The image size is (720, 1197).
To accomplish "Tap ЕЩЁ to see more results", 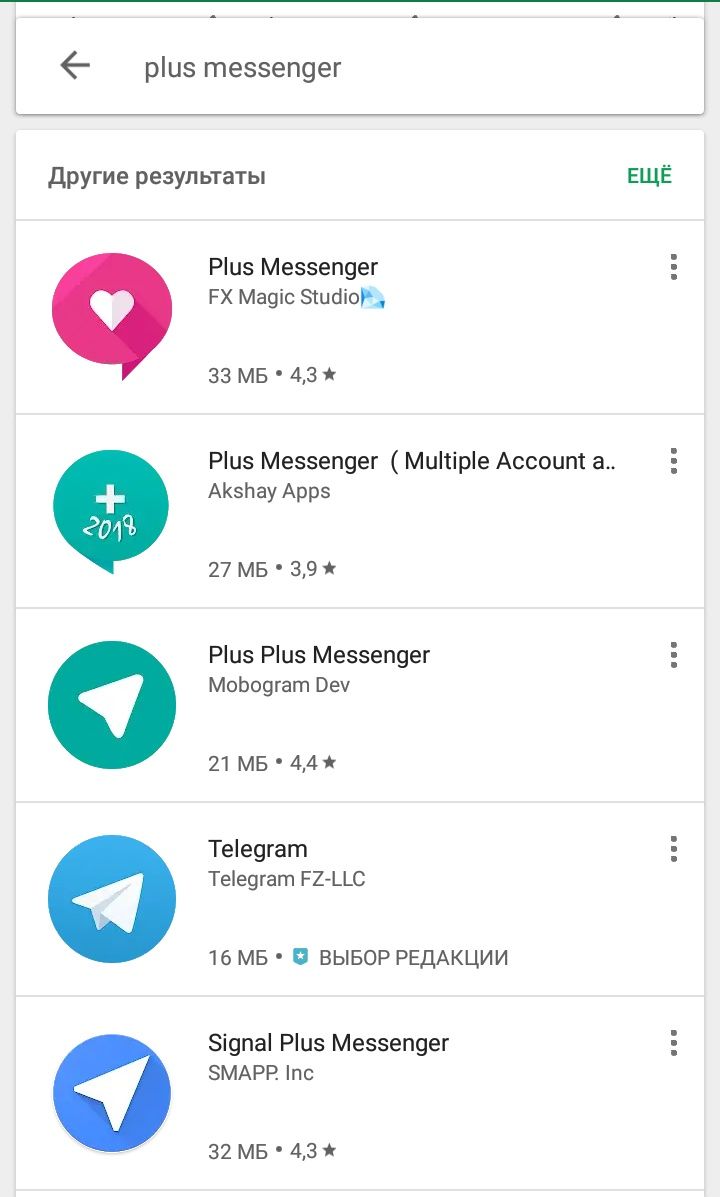I will pos(650,176).
